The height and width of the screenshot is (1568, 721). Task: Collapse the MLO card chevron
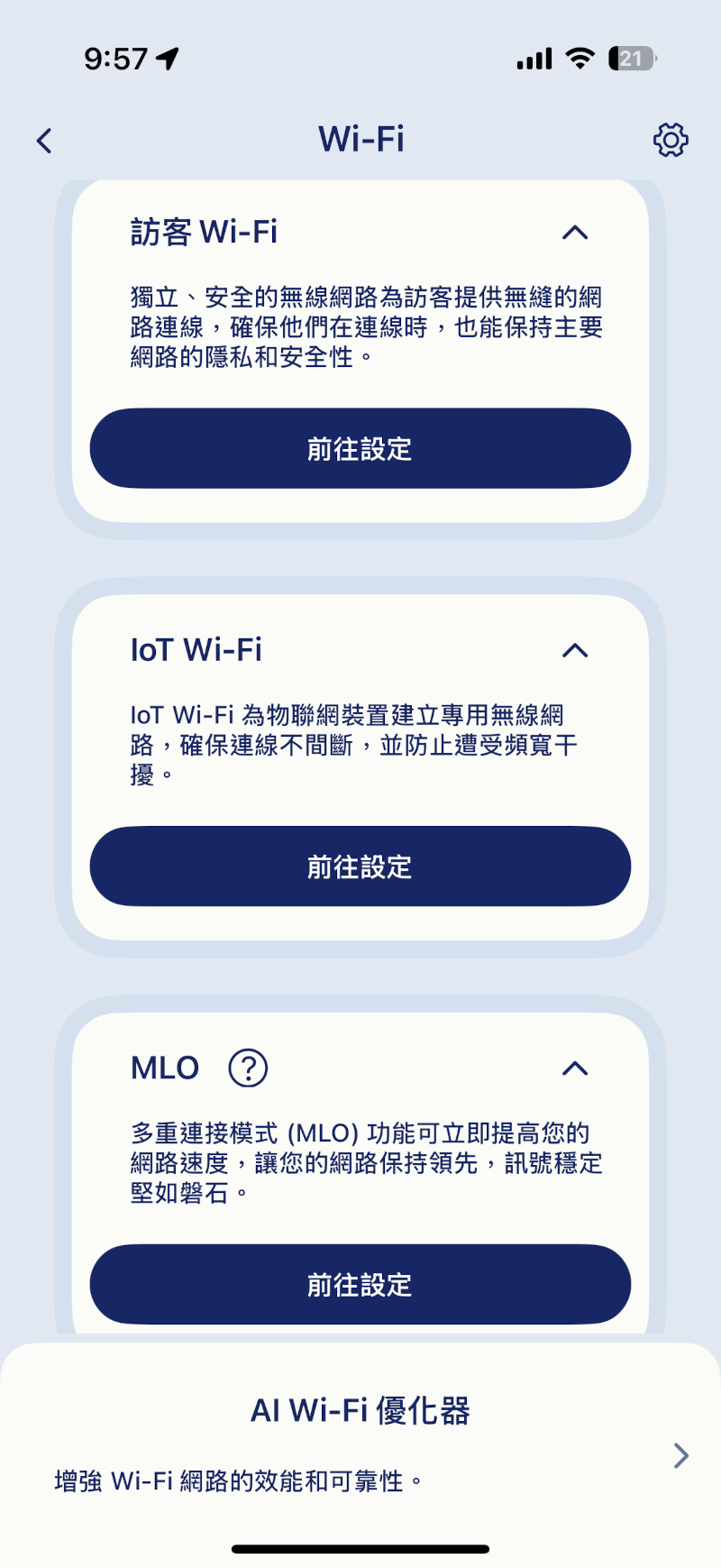tap(574, 1068)
